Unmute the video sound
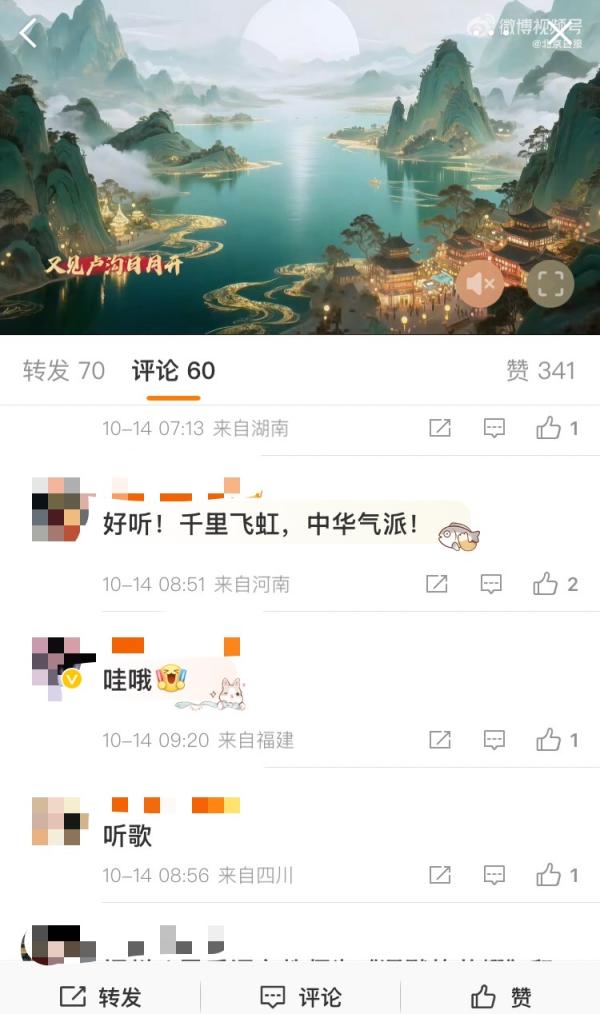This screenshot has width=600, height=1014. click(480, 285)
